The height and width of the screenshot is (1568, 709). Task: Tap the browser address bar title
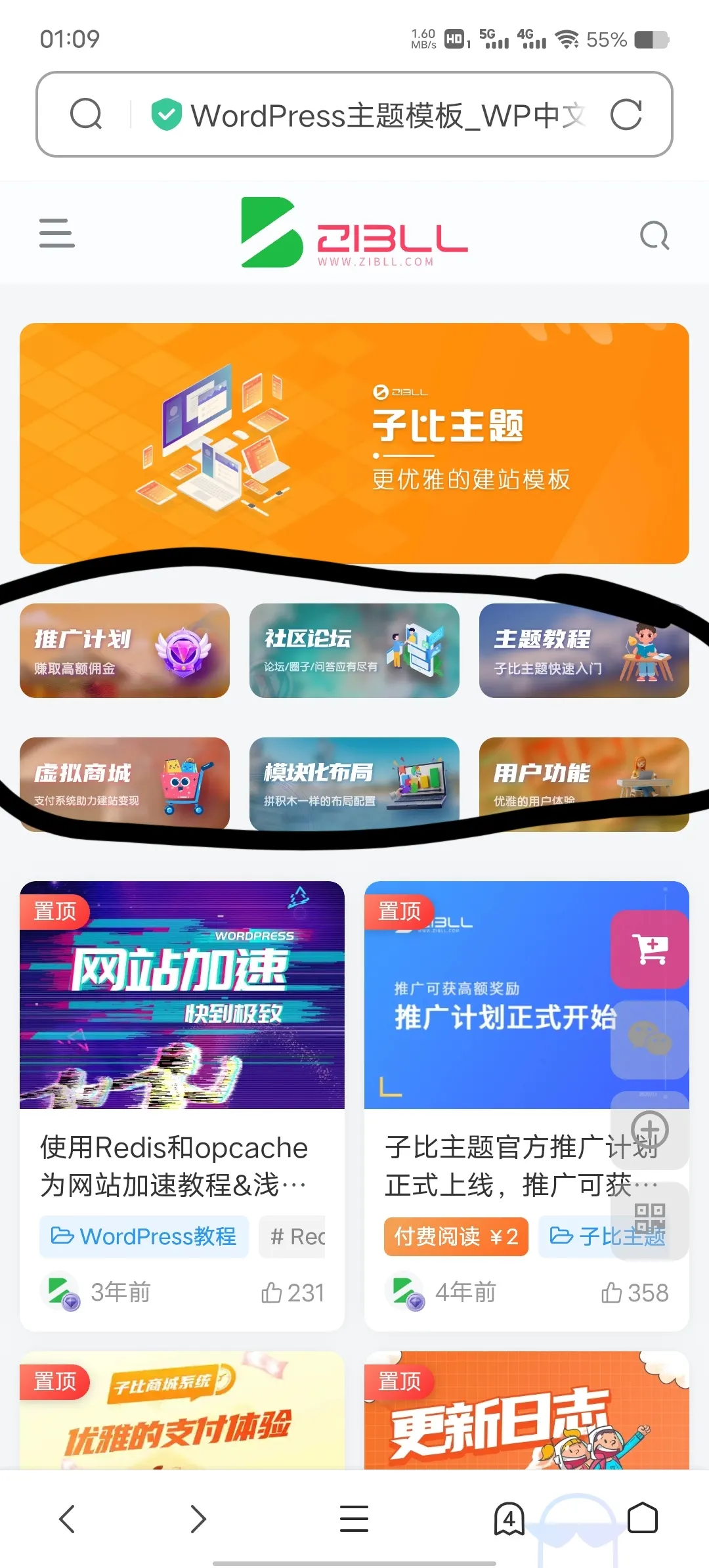tap(388, 116)
